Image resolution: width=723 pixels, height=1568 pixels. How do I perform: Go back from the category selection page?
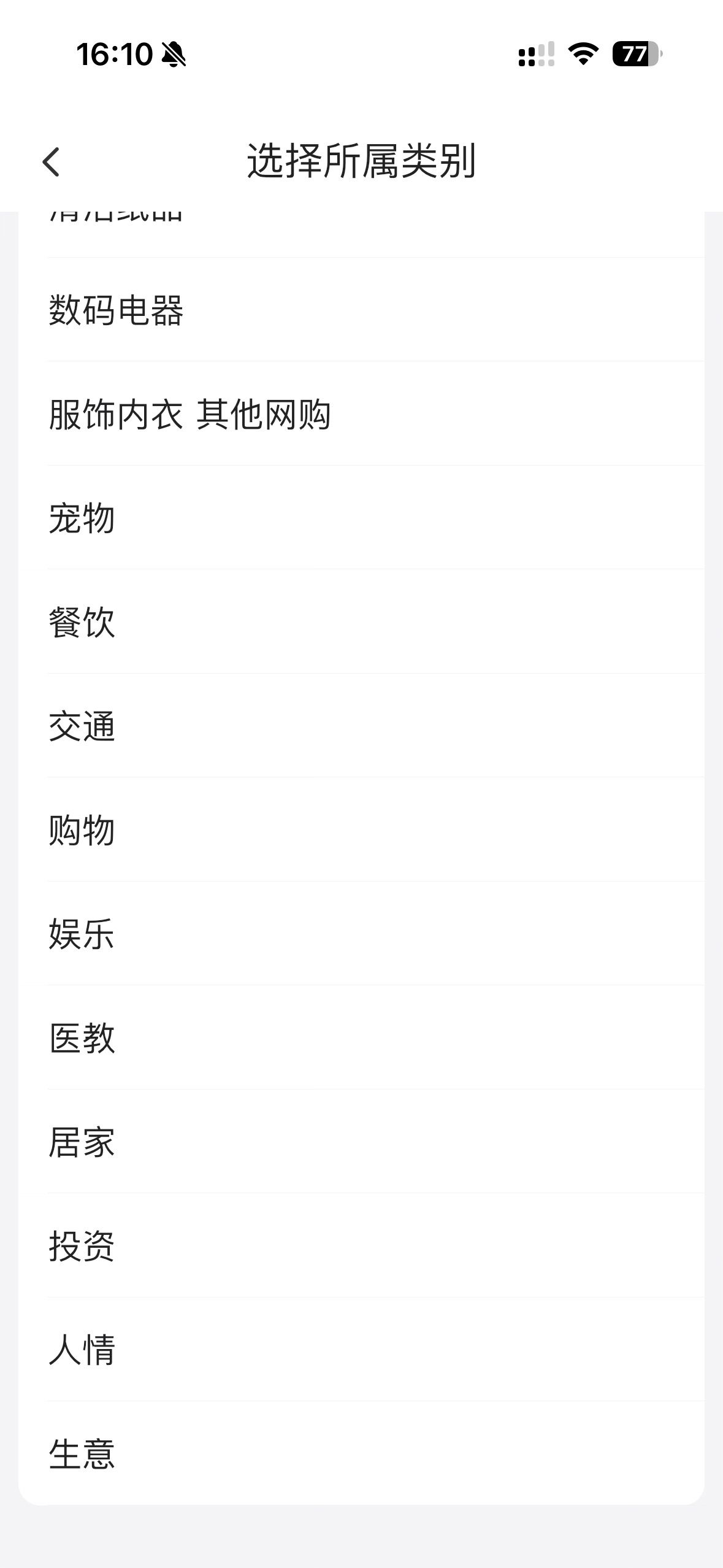click(52, 162)
